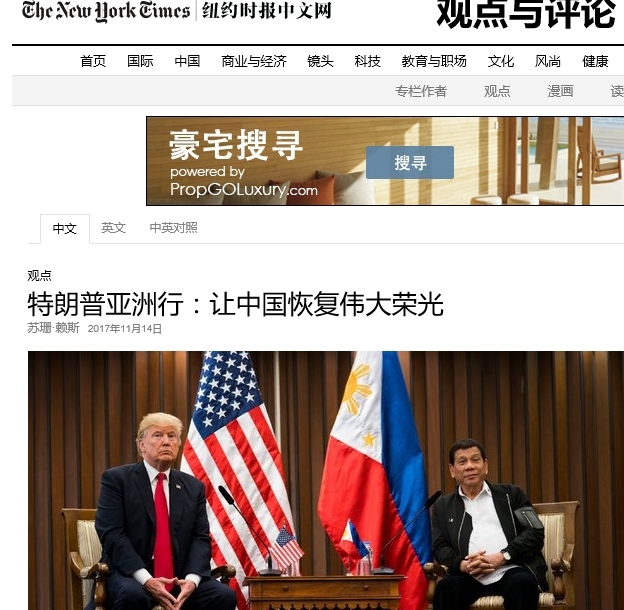Viewport: 624px width, 610px height.
Task: Select the 观点 sub-menu link
Action: pyautogui.click(x=497, y=91)
